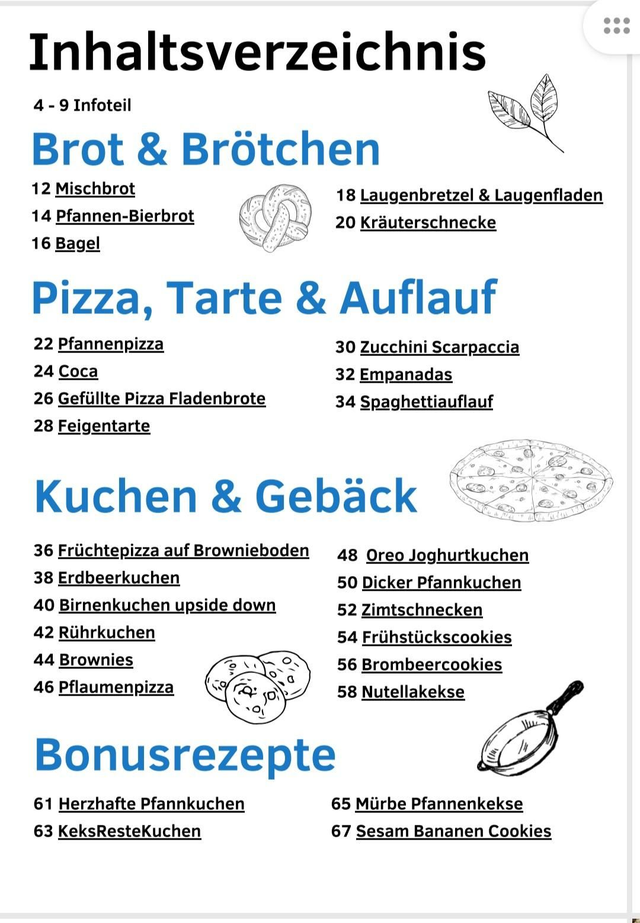Open the six-dot grid button
Screen dimensions: 640x923
point(616,26)
